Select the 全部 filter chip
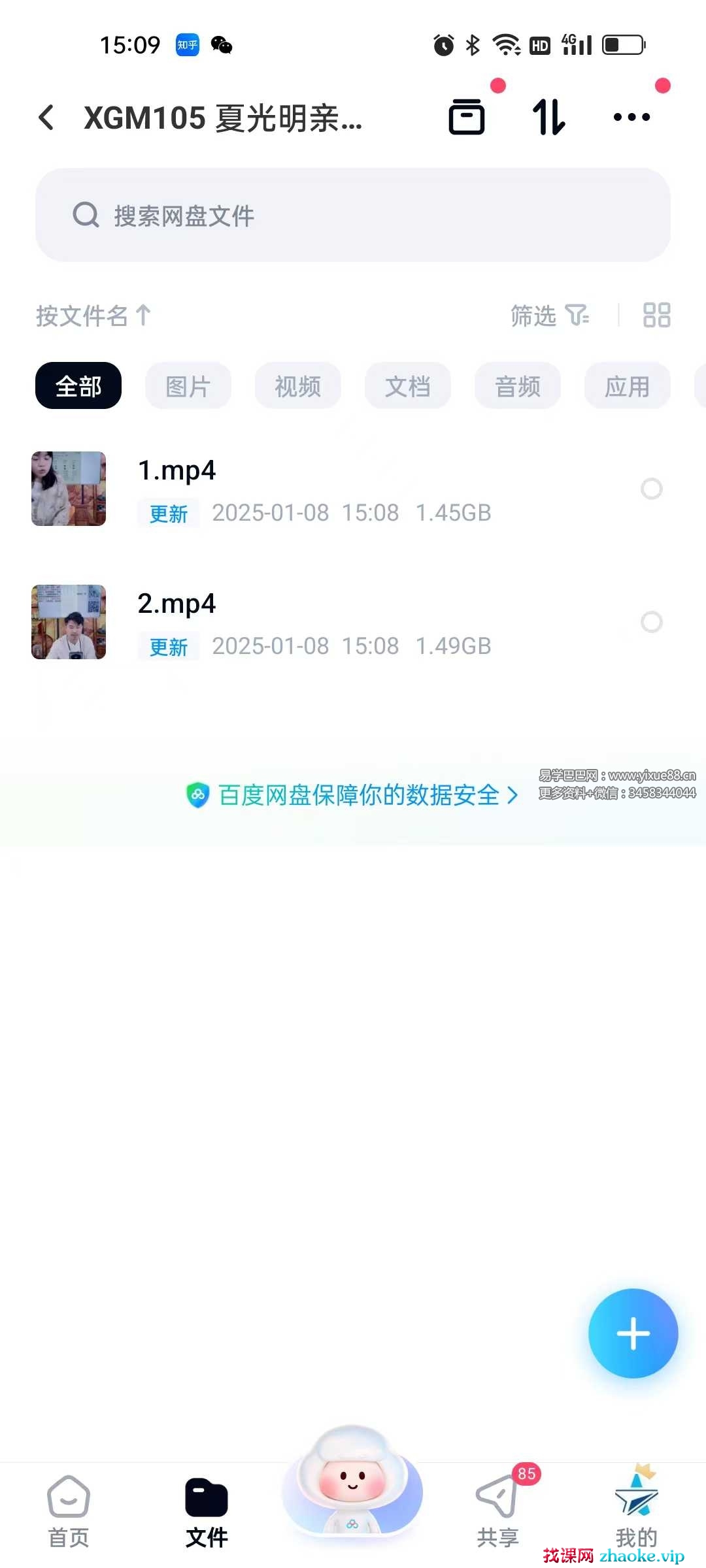This screenshot has height=1568, width=706. [x=78, y=386]
